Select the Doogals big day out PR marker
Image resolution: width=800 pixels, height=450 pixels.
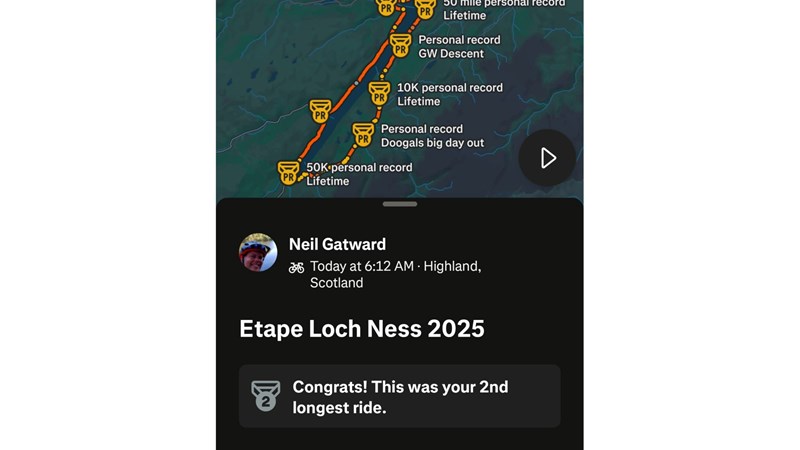click(x=363, y=135)
